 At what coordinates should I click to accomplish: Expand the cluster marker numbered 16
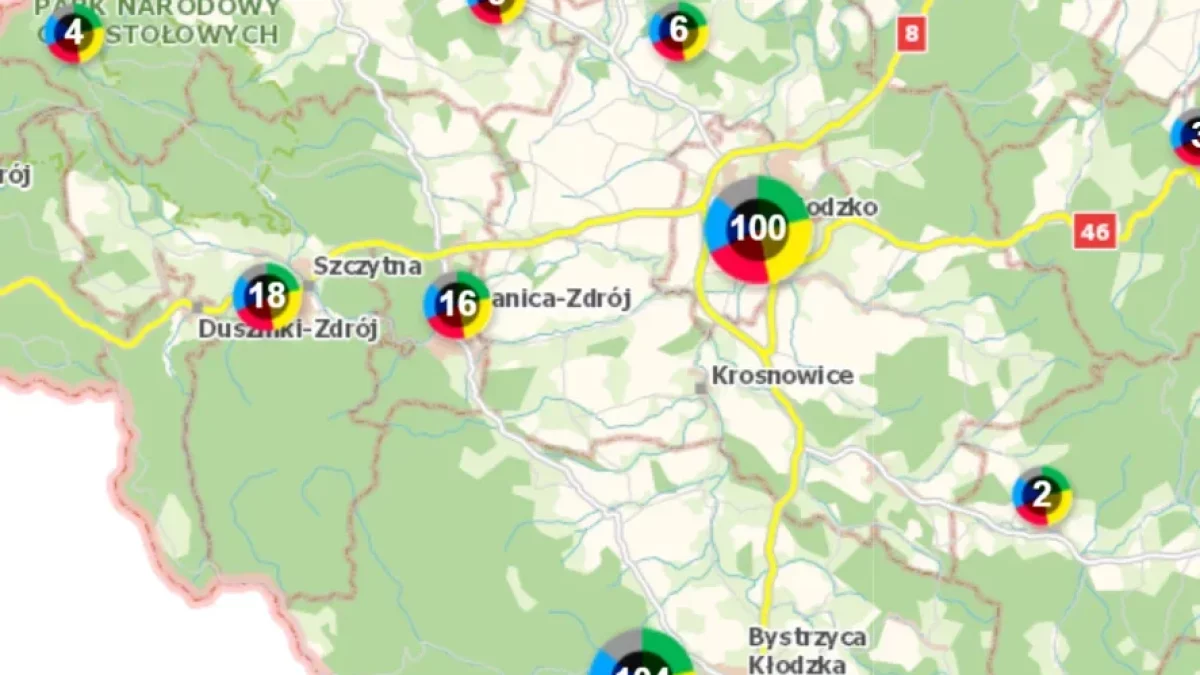pyautogui.click(x=457, y=304)
